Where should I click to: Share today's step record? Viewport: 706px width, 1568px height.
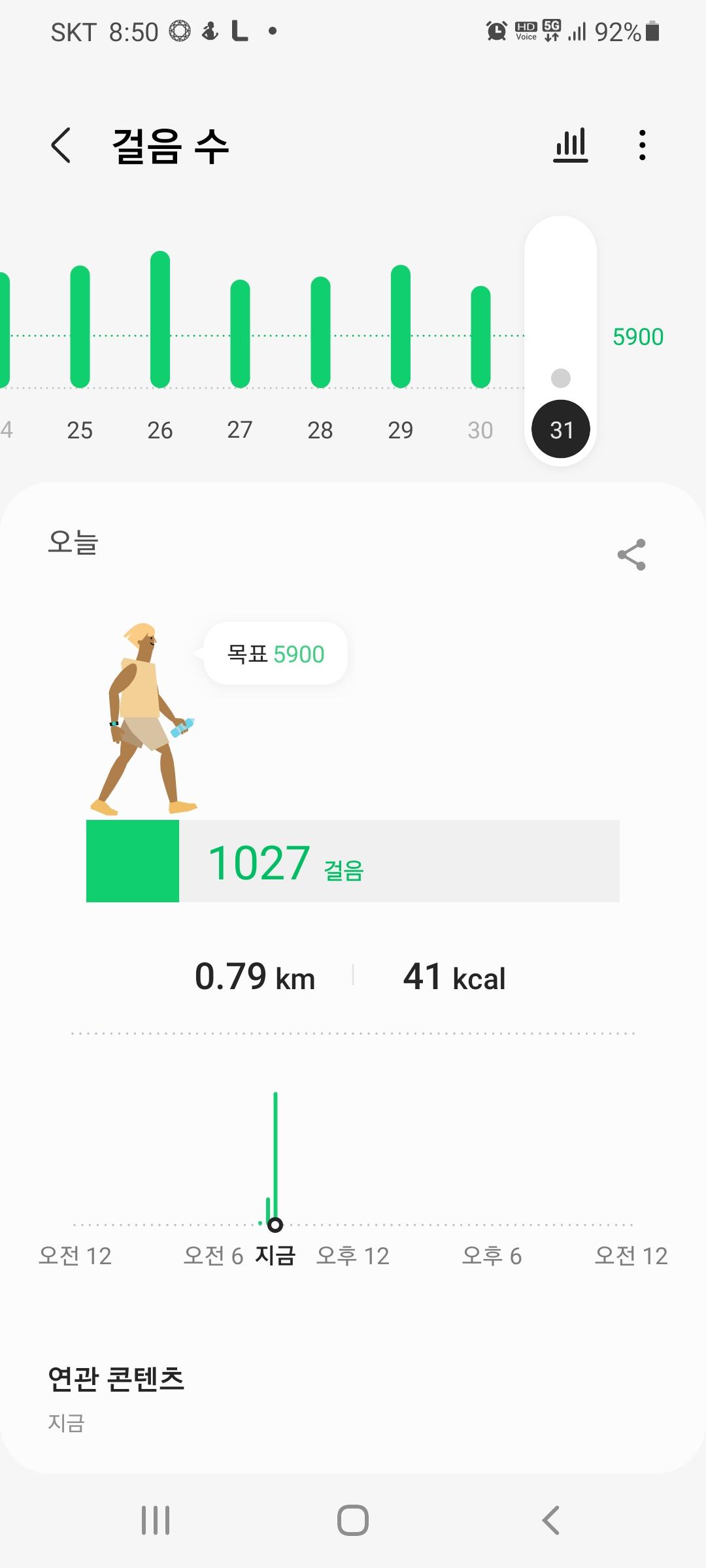pos(631,555)
